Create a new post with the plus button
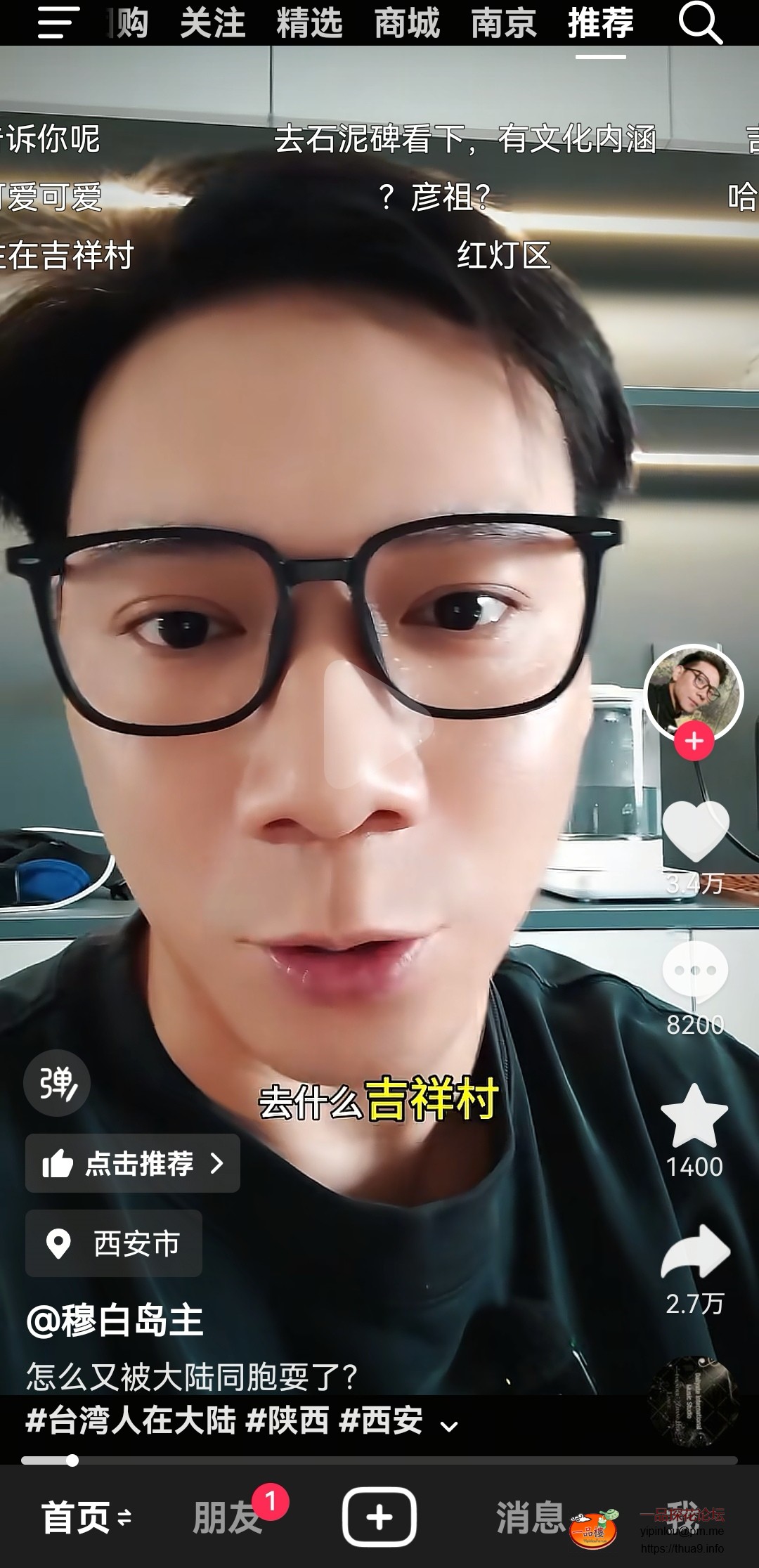The image size is (759, 1568). click(x=379, y=1517)
